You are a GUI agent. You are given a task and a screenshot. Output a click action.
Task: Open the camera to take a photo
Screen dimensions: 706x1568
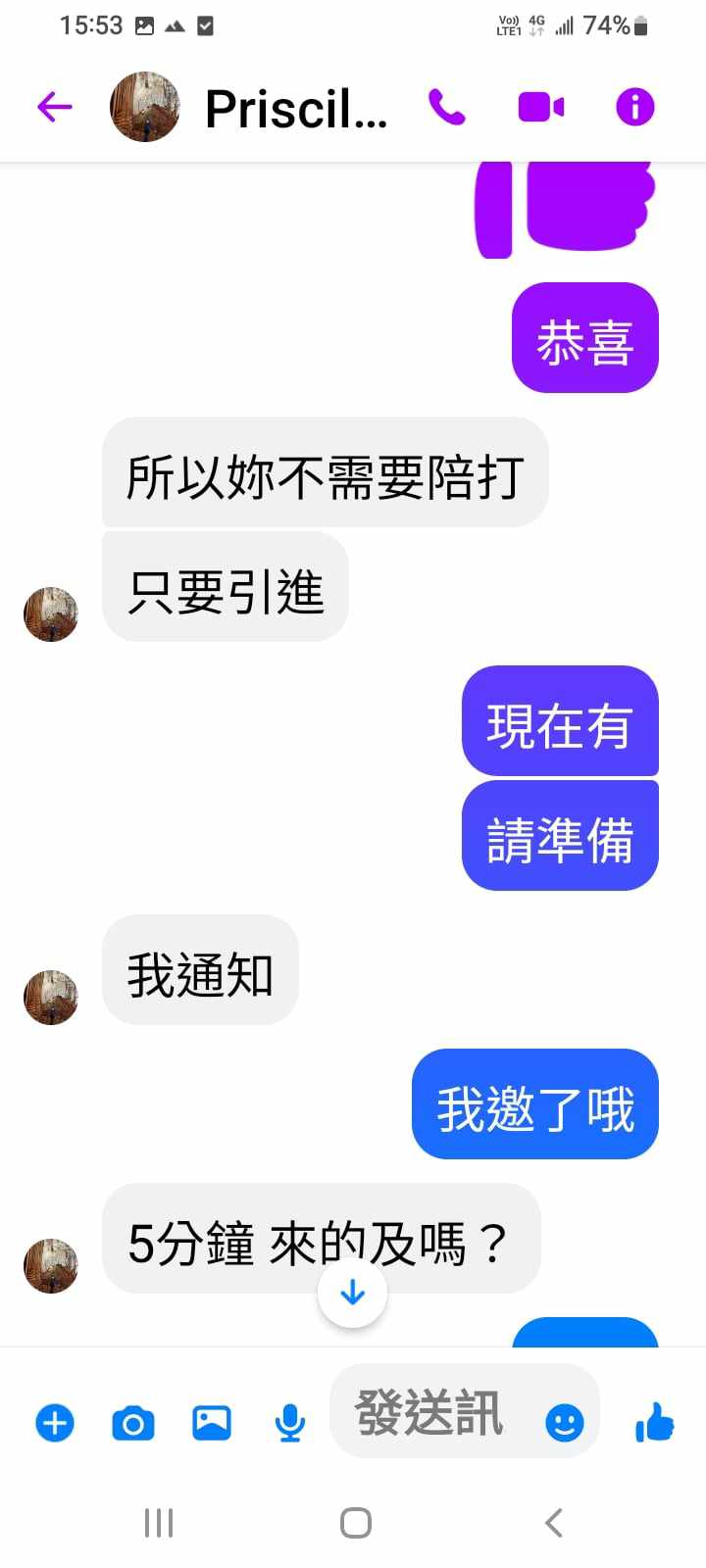point(133,1422)
